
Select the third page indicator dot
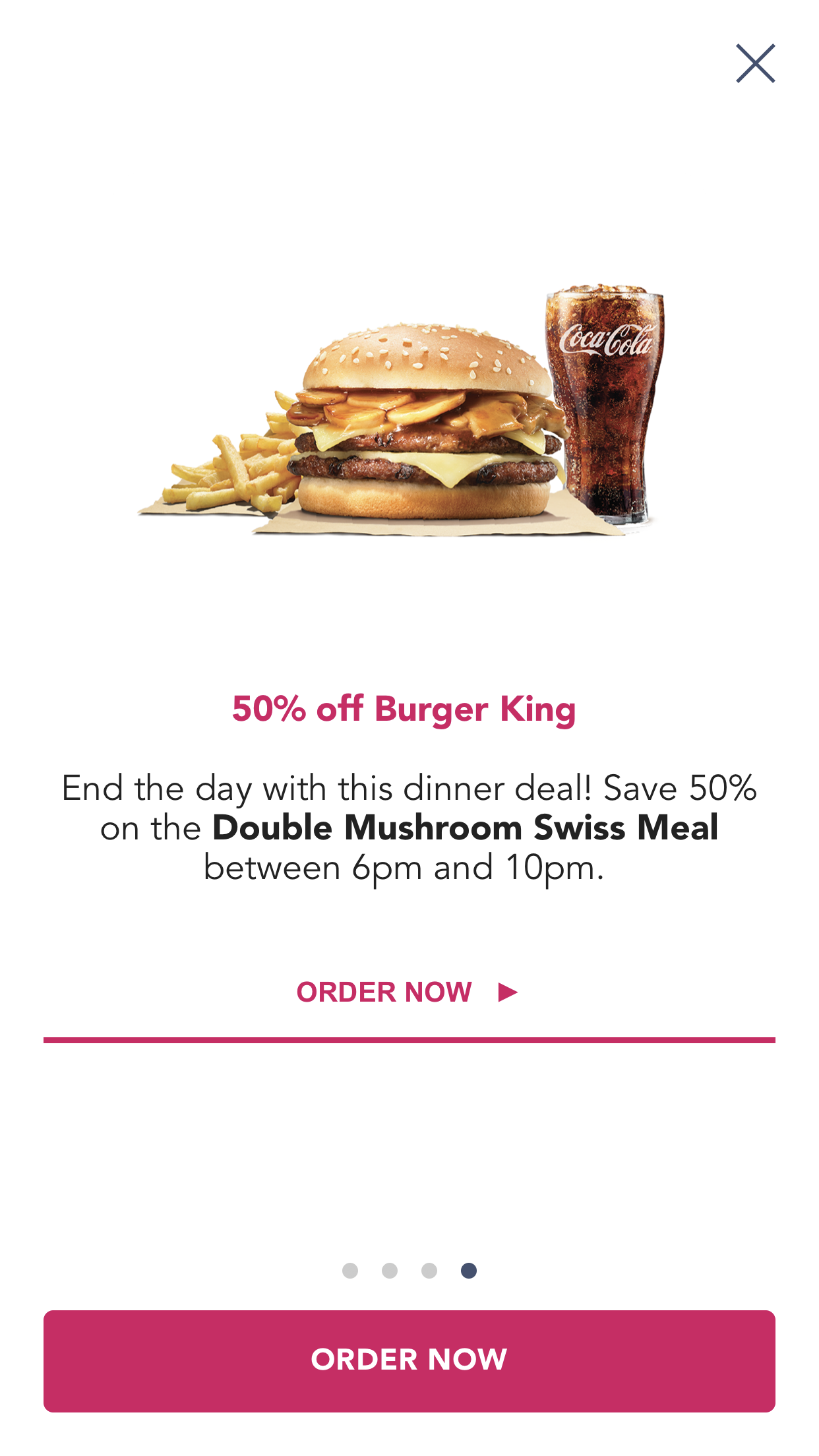pyautogui.click(x=429, y=1271)
